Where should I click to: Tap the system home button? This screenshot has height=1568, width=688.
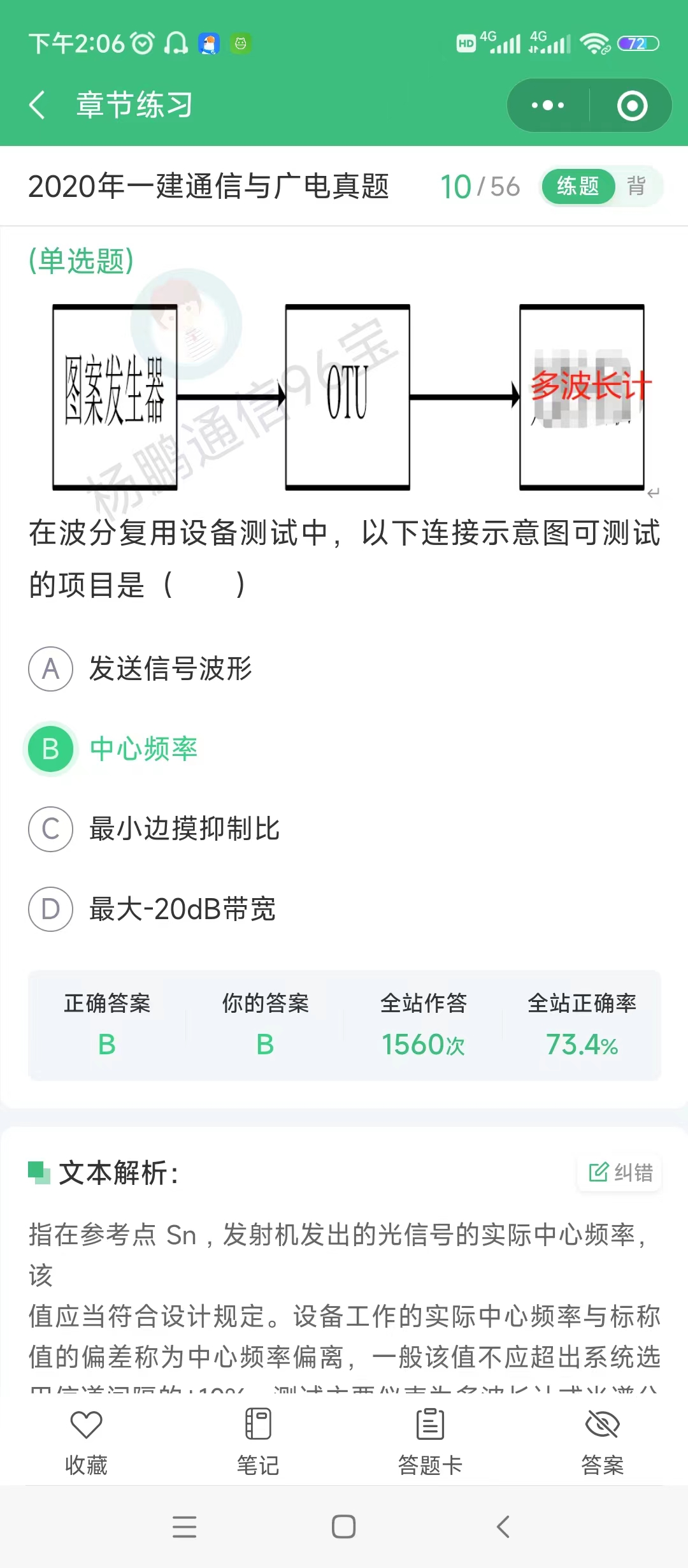pyautogui.click(x=344, y=1527)
